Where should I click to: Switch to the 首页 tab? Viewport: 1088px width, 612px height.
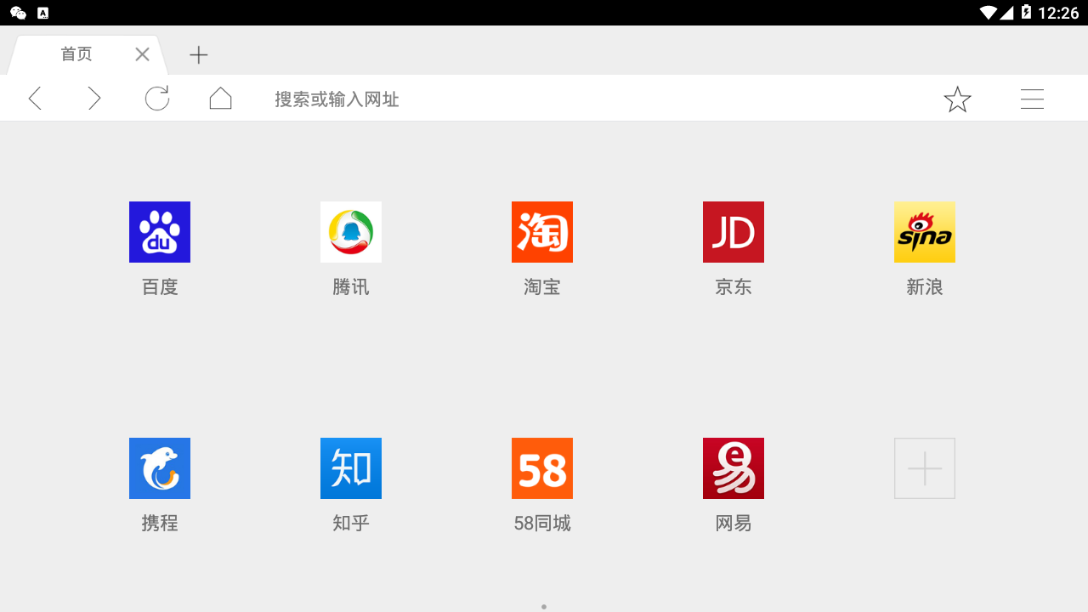76,54
